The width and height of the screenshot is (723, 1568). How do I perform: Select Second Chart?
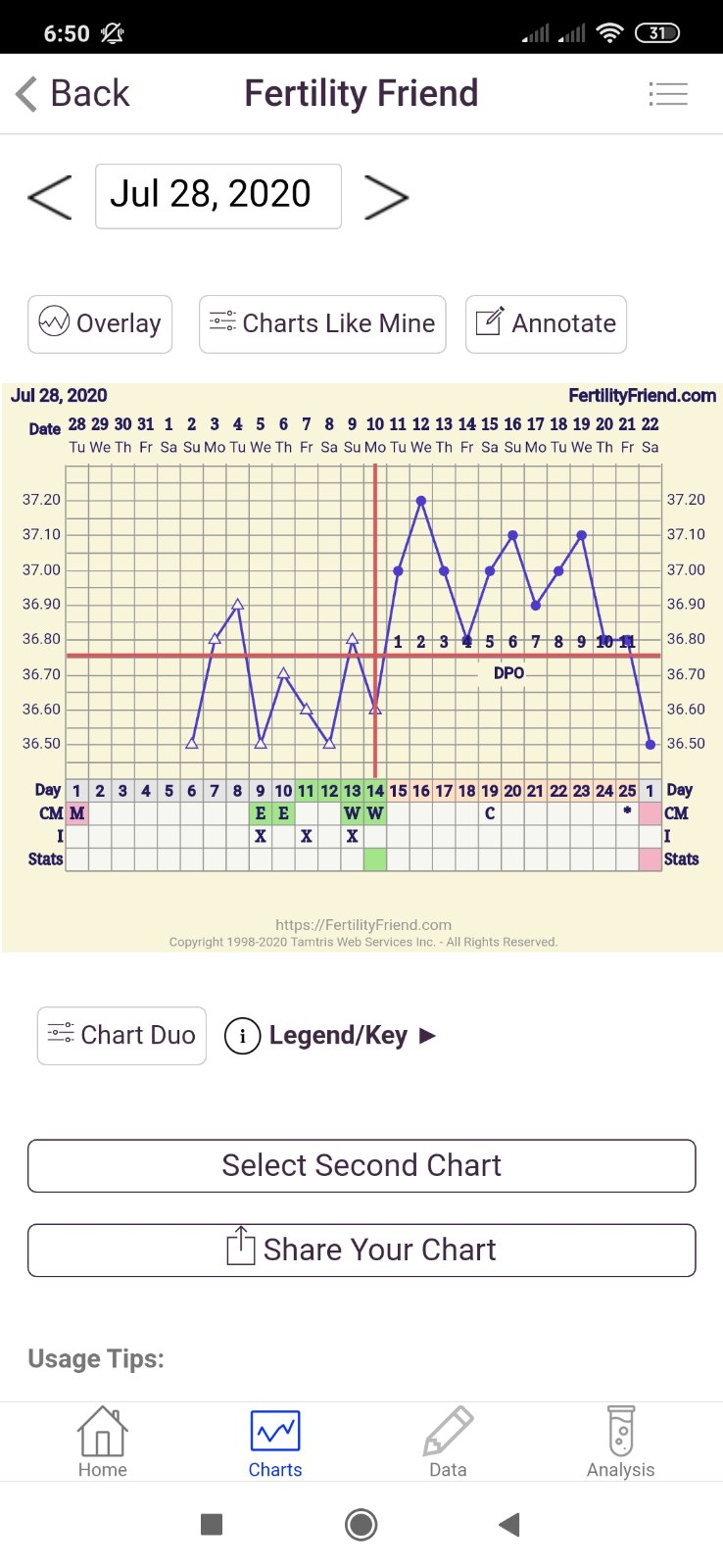361,1165
